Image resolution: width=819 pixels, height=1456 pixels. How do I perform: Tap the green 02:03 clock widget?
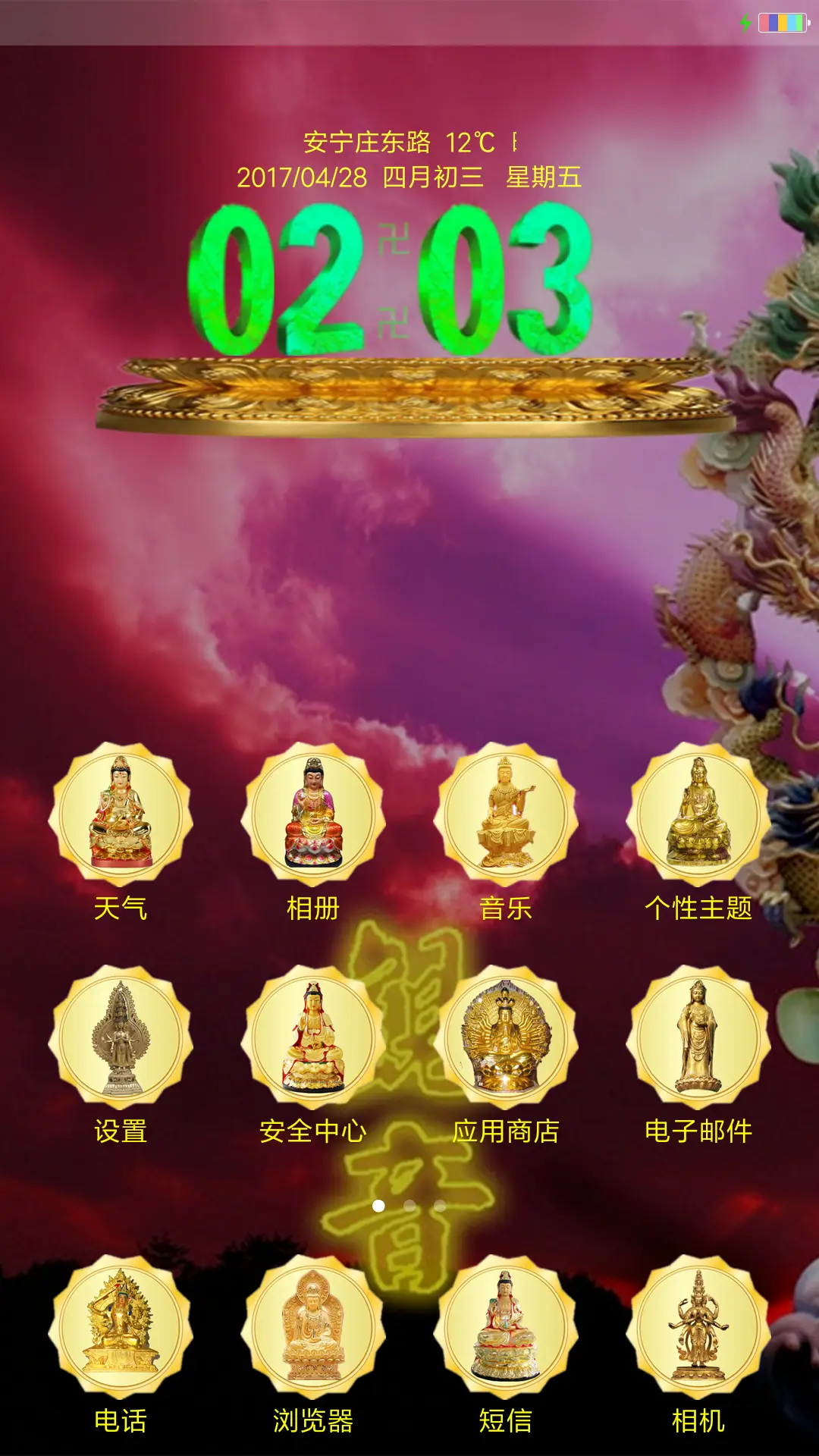pyautogui.click(x=391, y=281)
